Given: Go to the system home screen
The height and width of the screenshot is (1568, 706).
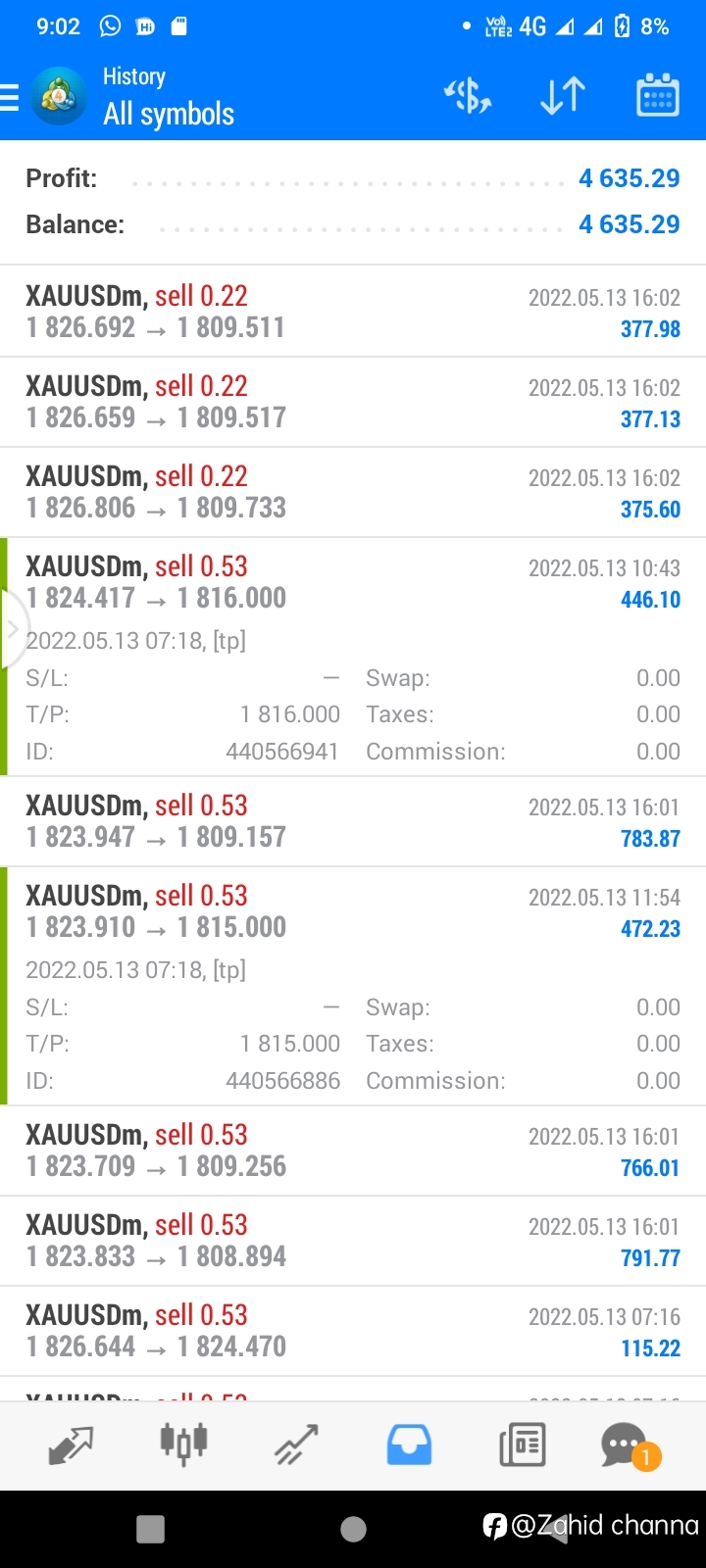Looking at the screenshot, I should 353,1529.
